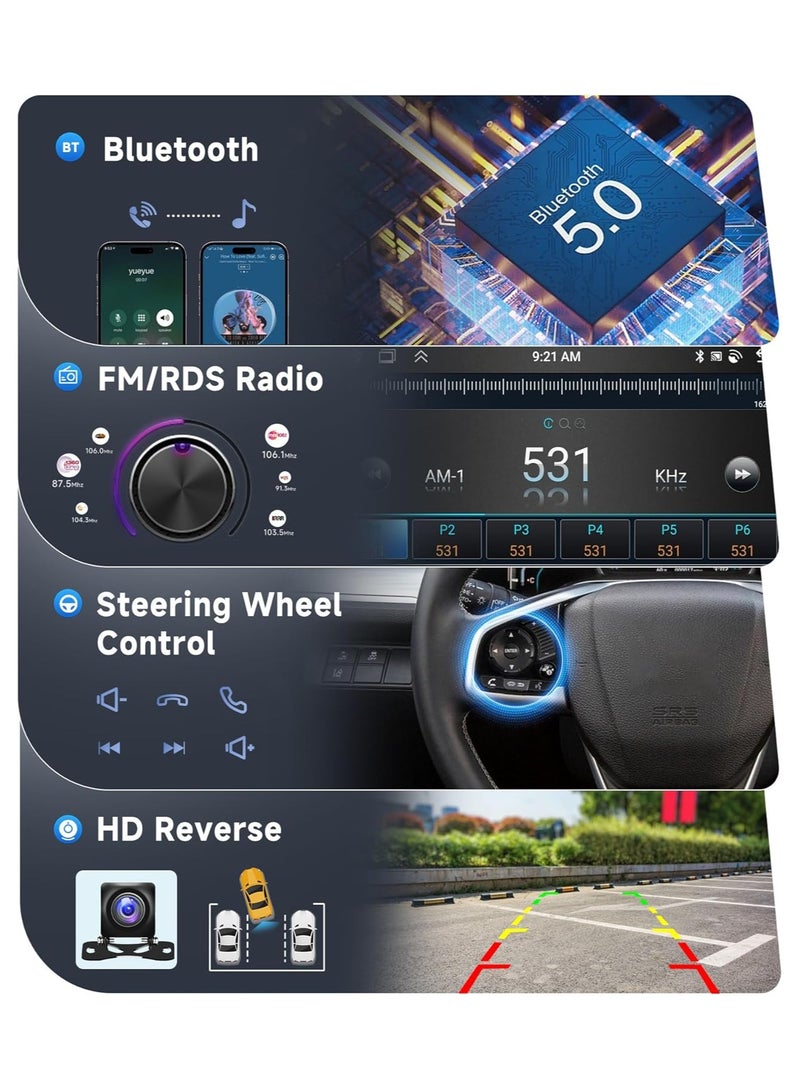Screen dimensions: 800x1091
Task: Toggle mute on the yueyue call screen
Action: click(118, 318)
